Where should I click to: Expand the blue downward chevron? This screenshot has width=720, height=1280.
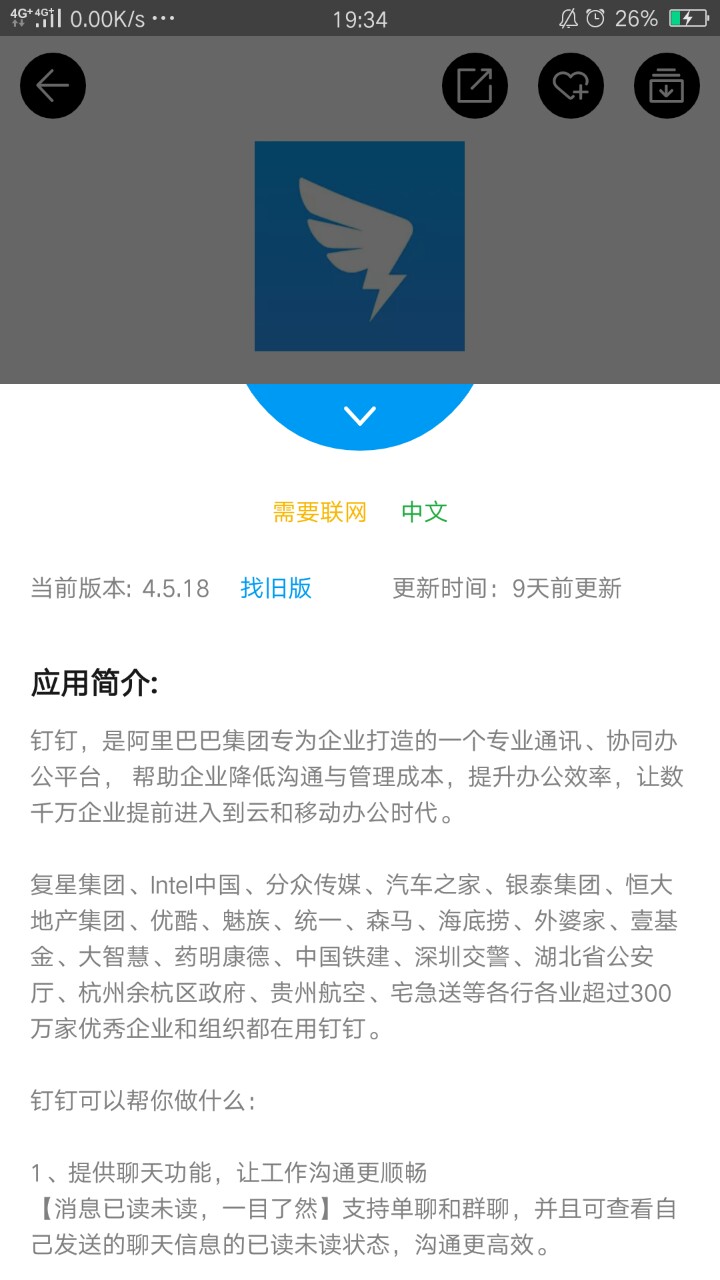(360, 415)
